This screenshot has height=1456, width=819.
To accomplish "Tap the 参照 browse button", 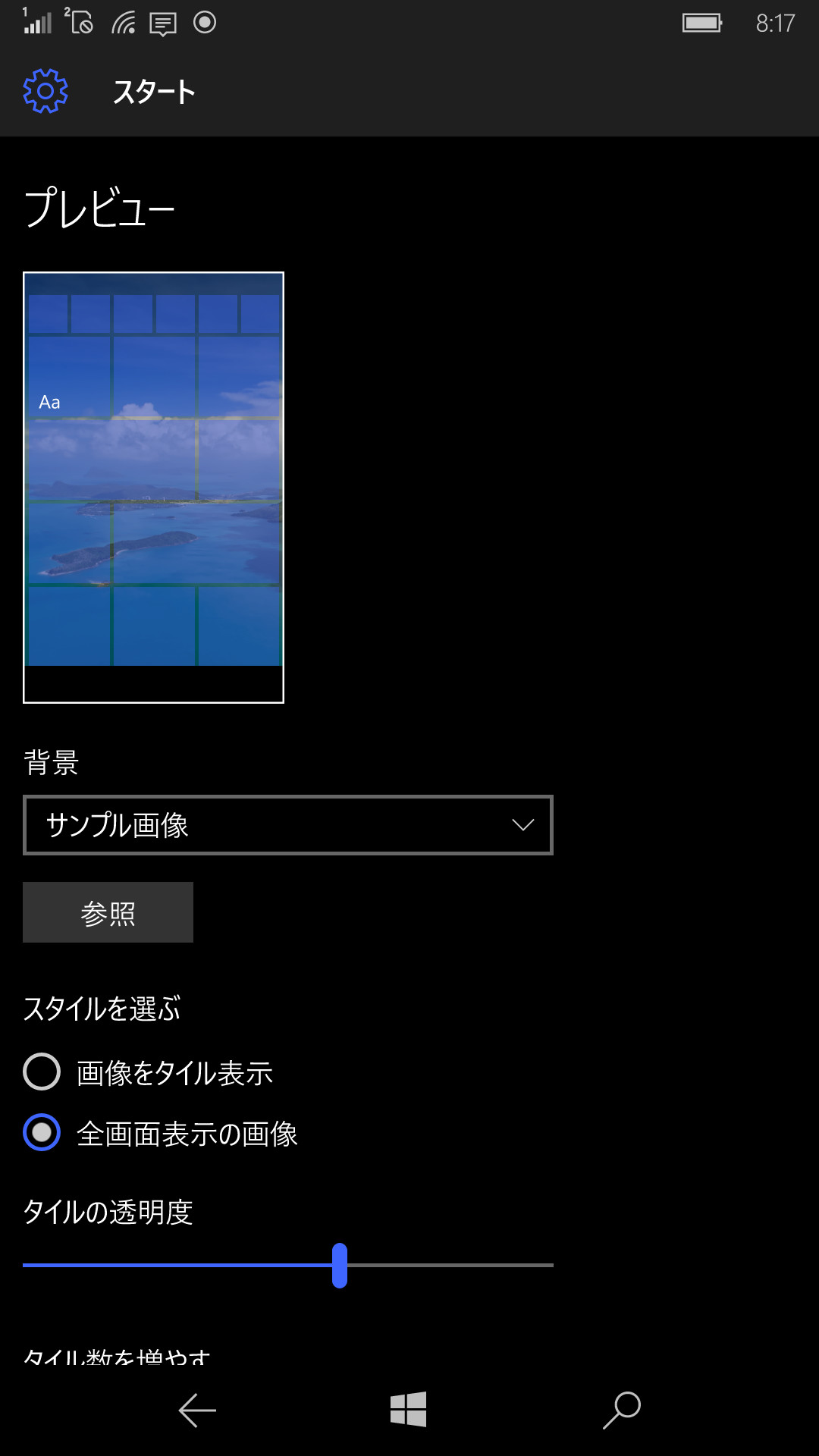I will point(108,912).
